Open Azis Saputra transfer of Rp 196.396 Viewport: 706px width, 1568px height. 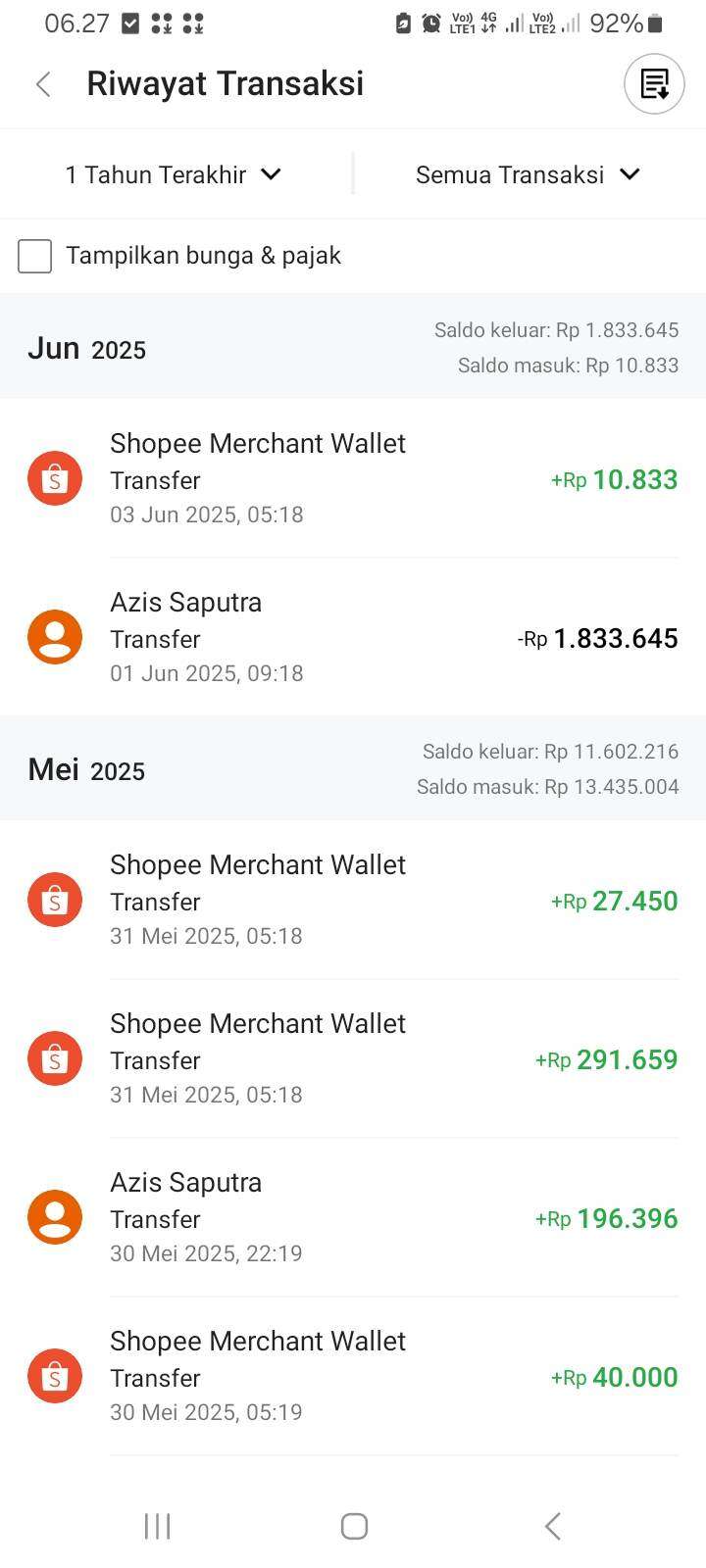pos(353,1217)
